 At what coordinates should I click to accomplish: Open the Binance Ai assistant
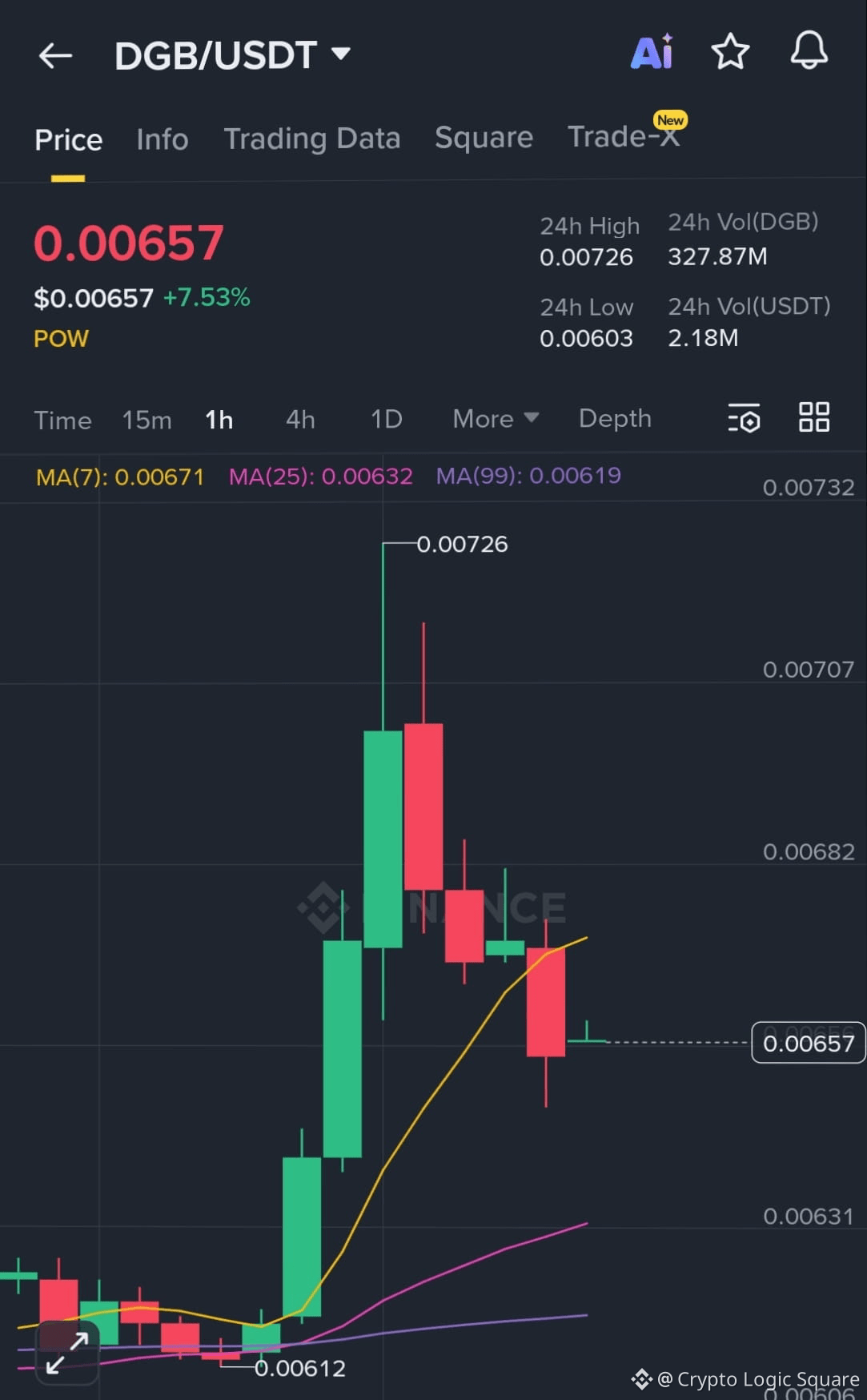[652, 52]
